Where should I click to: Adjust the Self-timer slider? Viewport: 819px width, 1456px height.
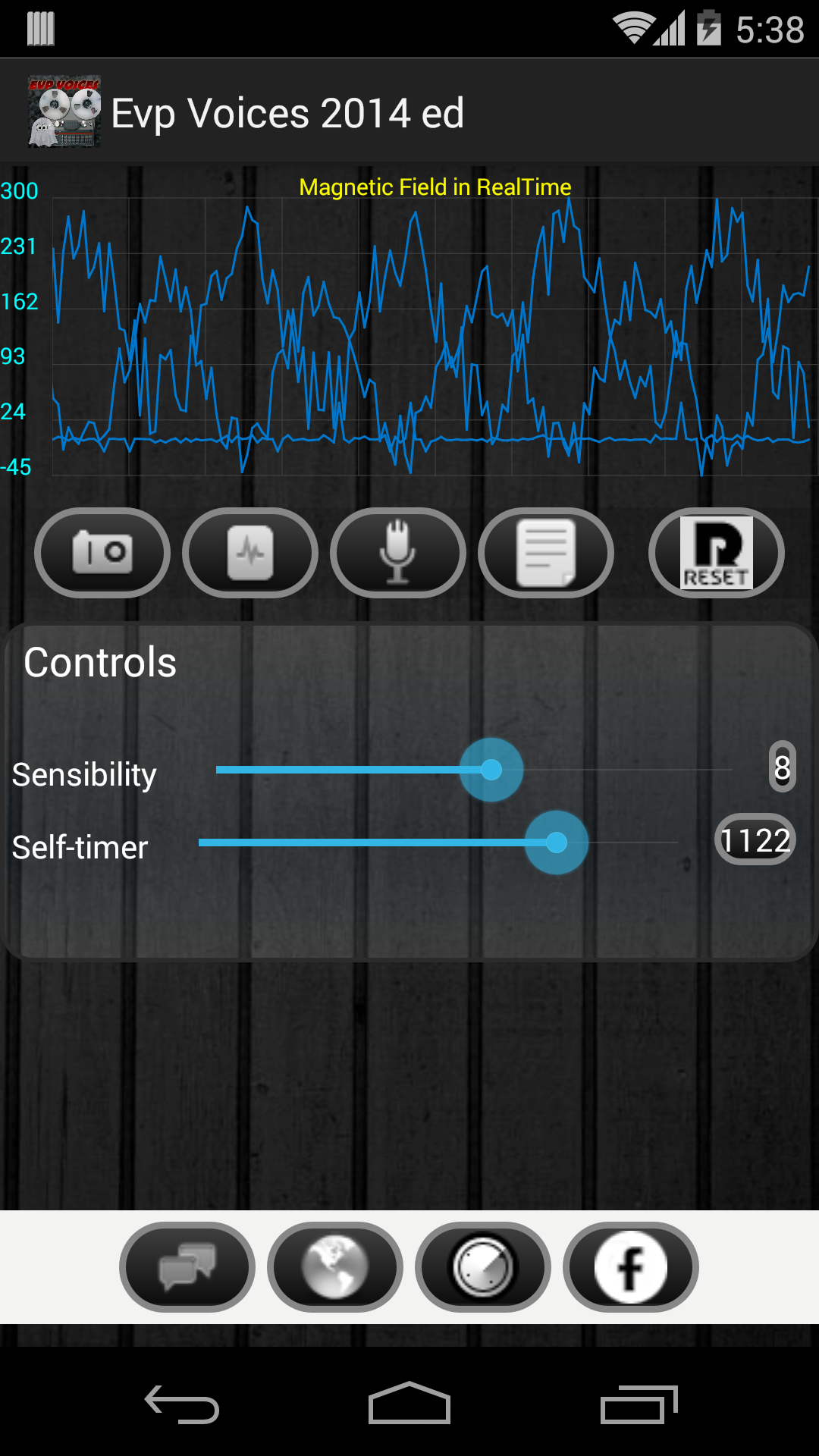(557, 843)
